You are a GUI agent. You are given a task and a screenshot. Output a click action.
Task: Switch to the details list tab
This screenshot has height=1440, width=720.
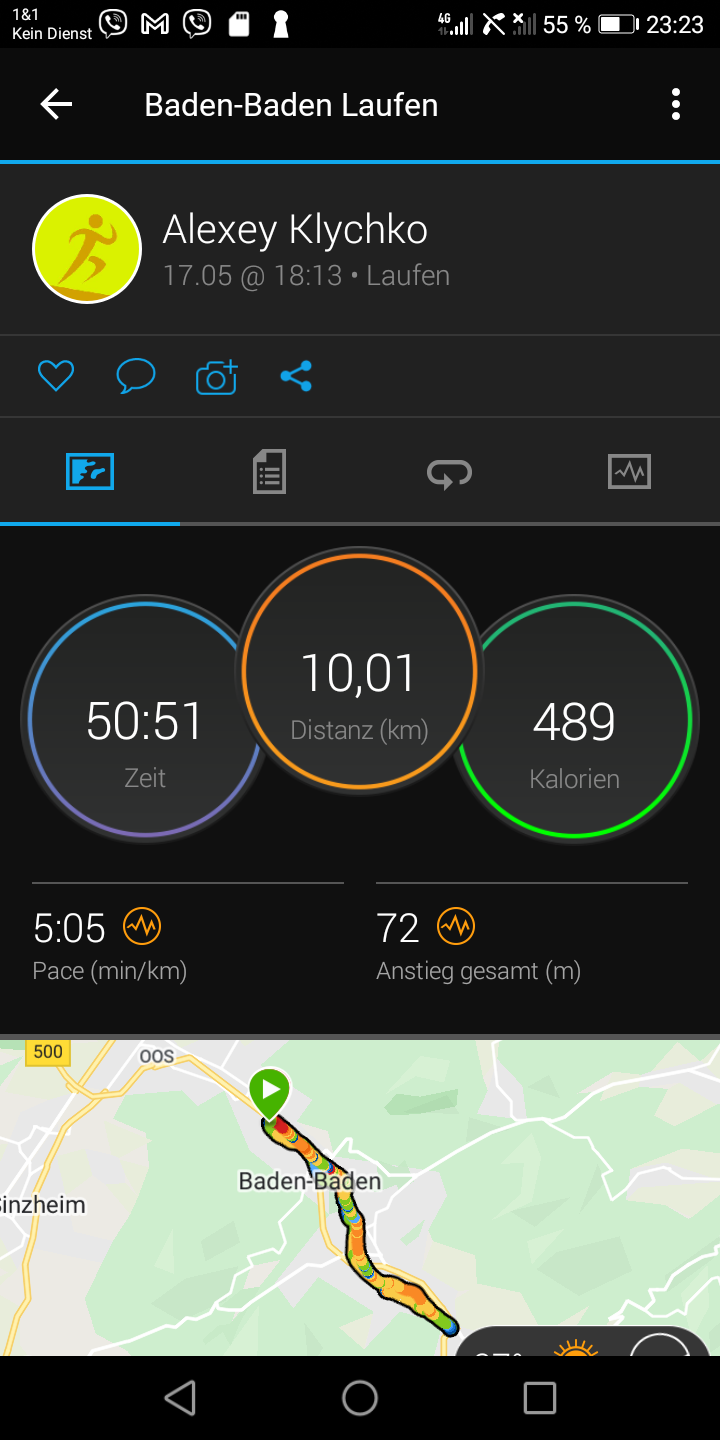pyautogui.click(x=269, y=471)
